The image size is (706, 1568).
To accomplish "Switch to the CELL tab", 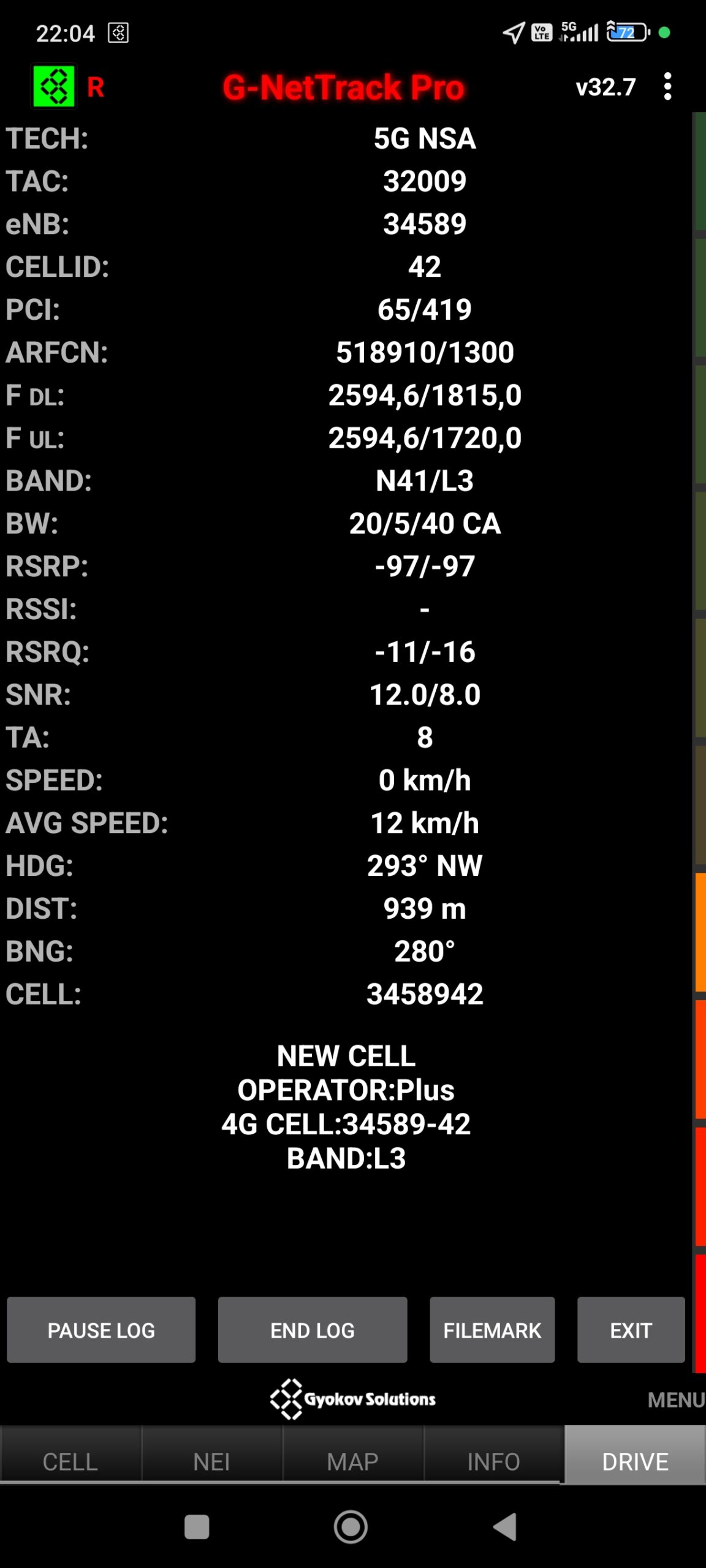I will (70, 1461).
